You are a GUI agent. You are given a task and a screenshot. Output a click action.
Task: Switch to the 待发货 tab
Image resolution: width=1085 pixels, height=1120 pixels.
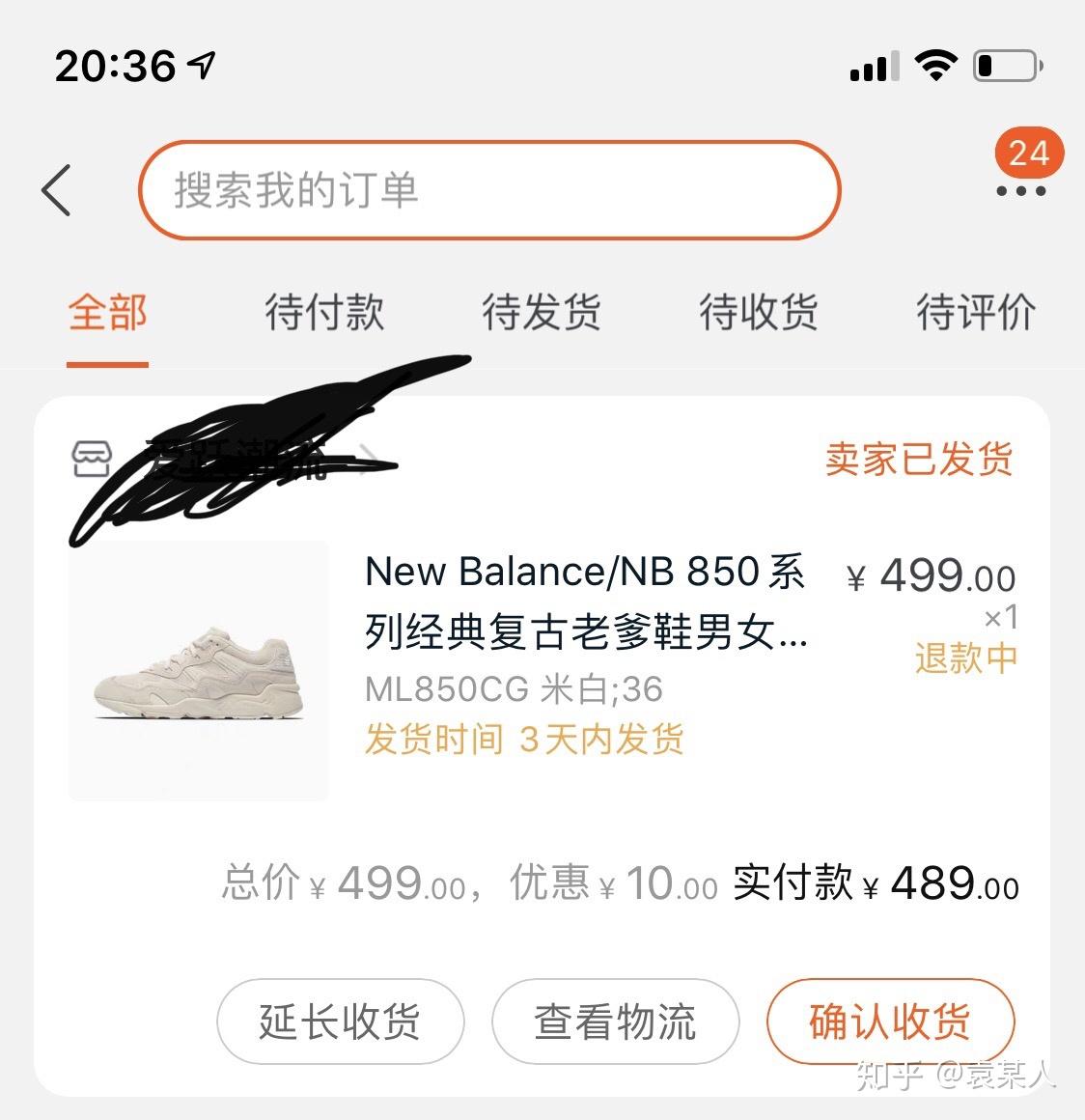coord(542,313)
